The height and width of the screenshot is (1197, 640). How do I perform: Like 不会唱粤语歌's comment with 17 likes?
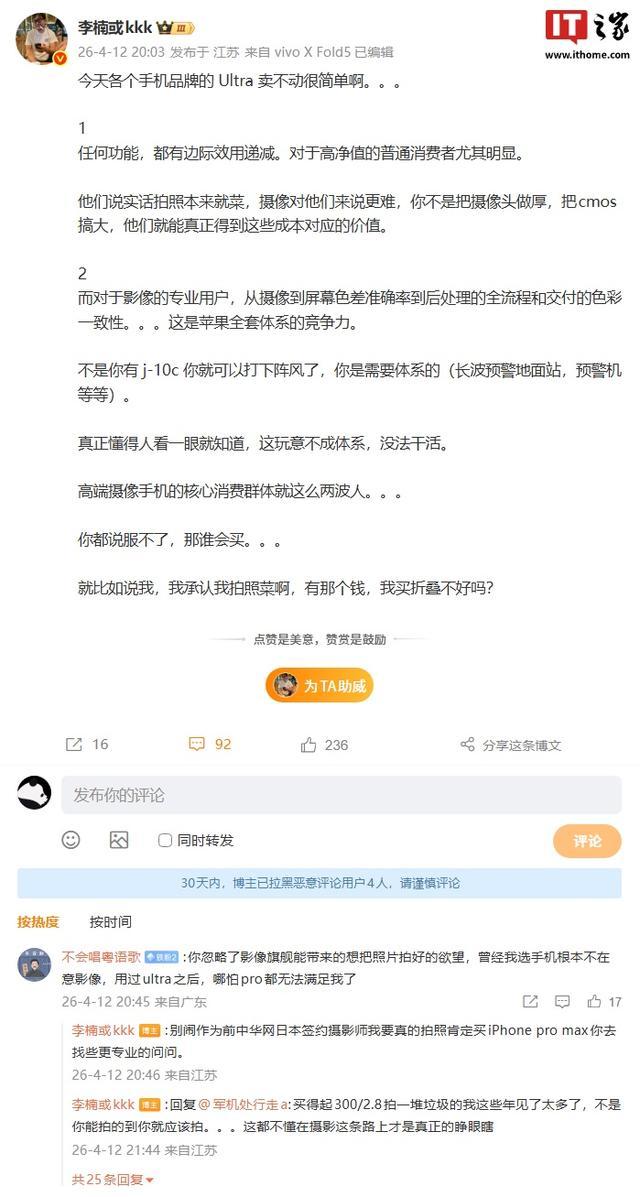click(604, 1001)
